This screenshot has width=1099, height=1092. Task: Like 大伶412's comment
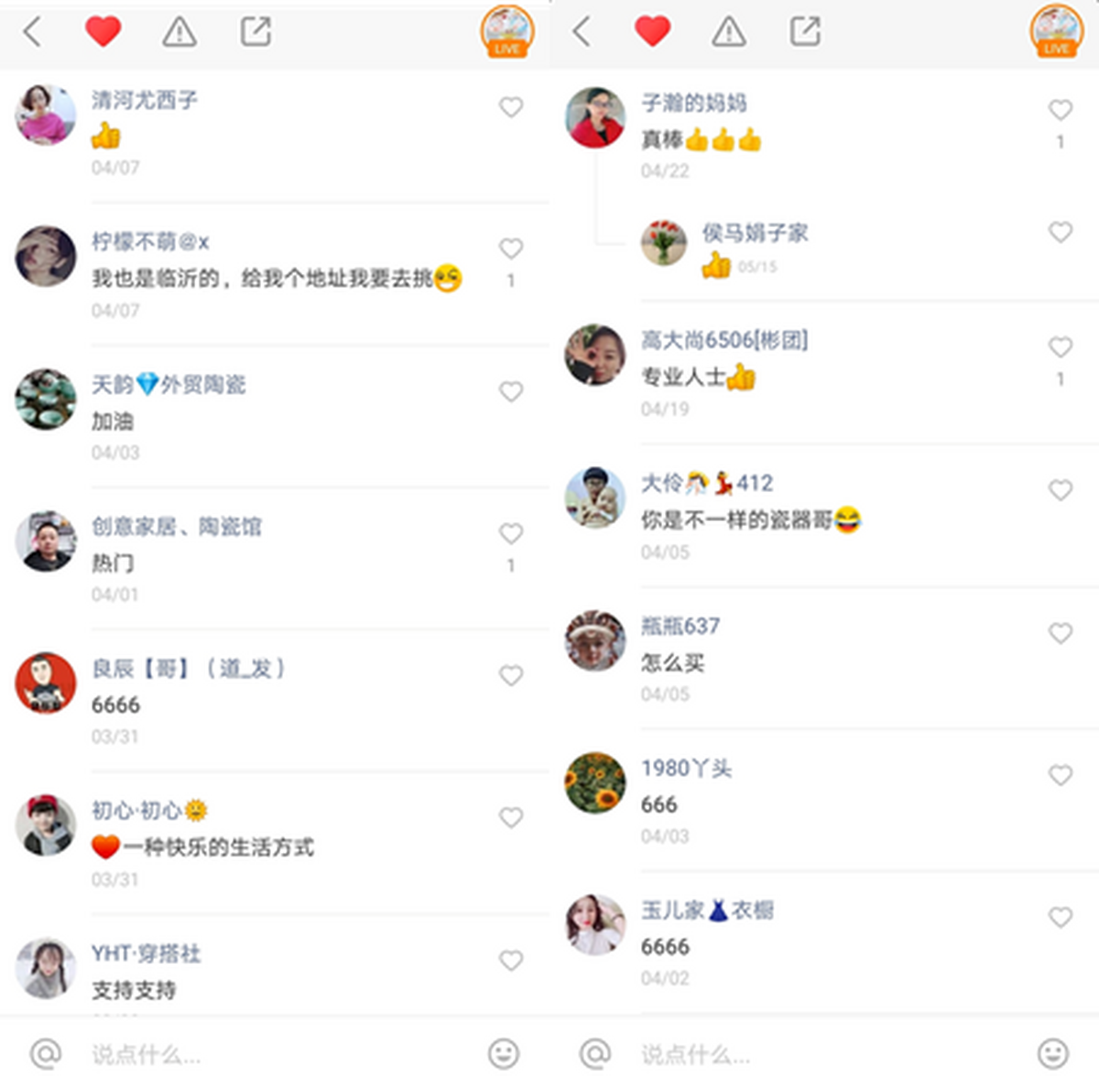pyautogui.click(x=1061, y=490)
